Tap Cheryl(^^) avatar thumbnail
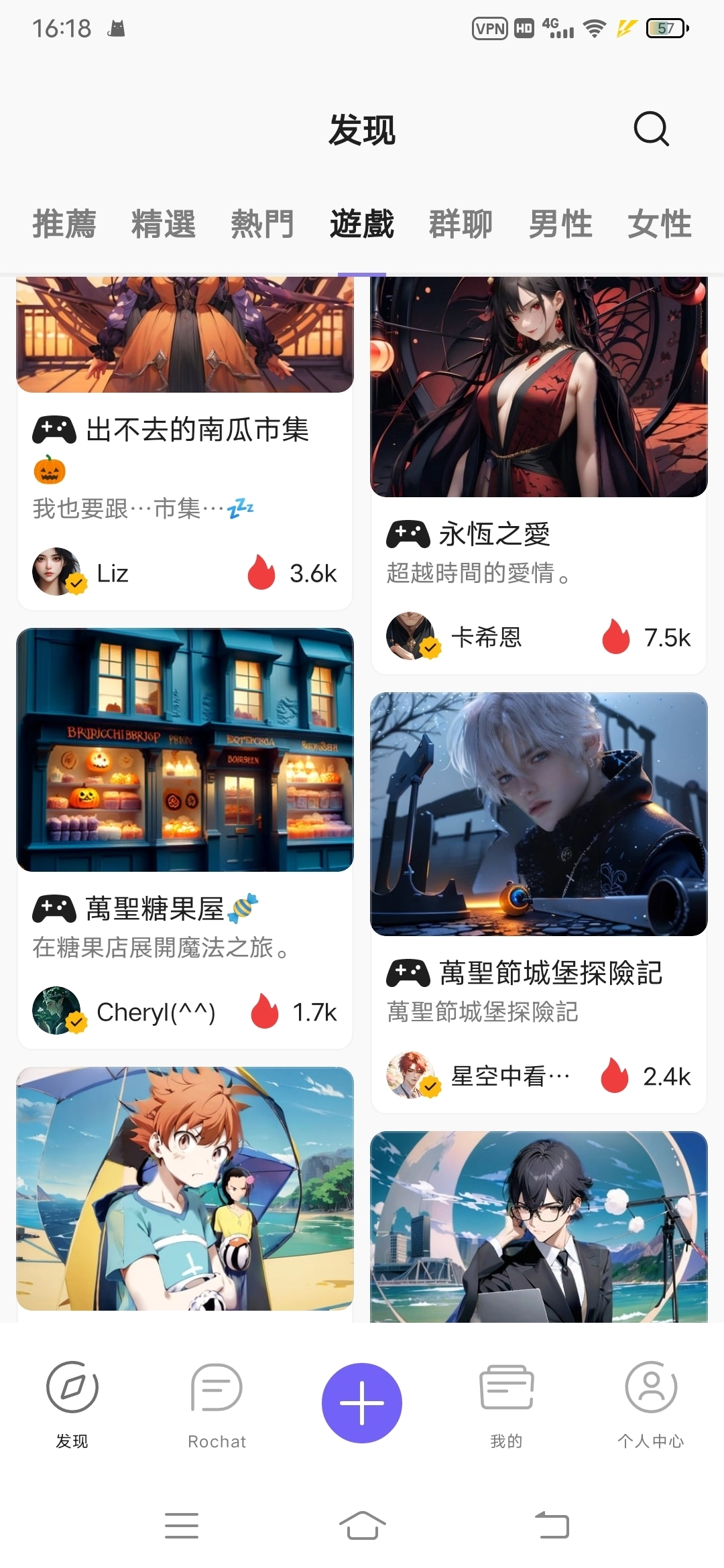Screen dimensions: 724x1568 57,1011
